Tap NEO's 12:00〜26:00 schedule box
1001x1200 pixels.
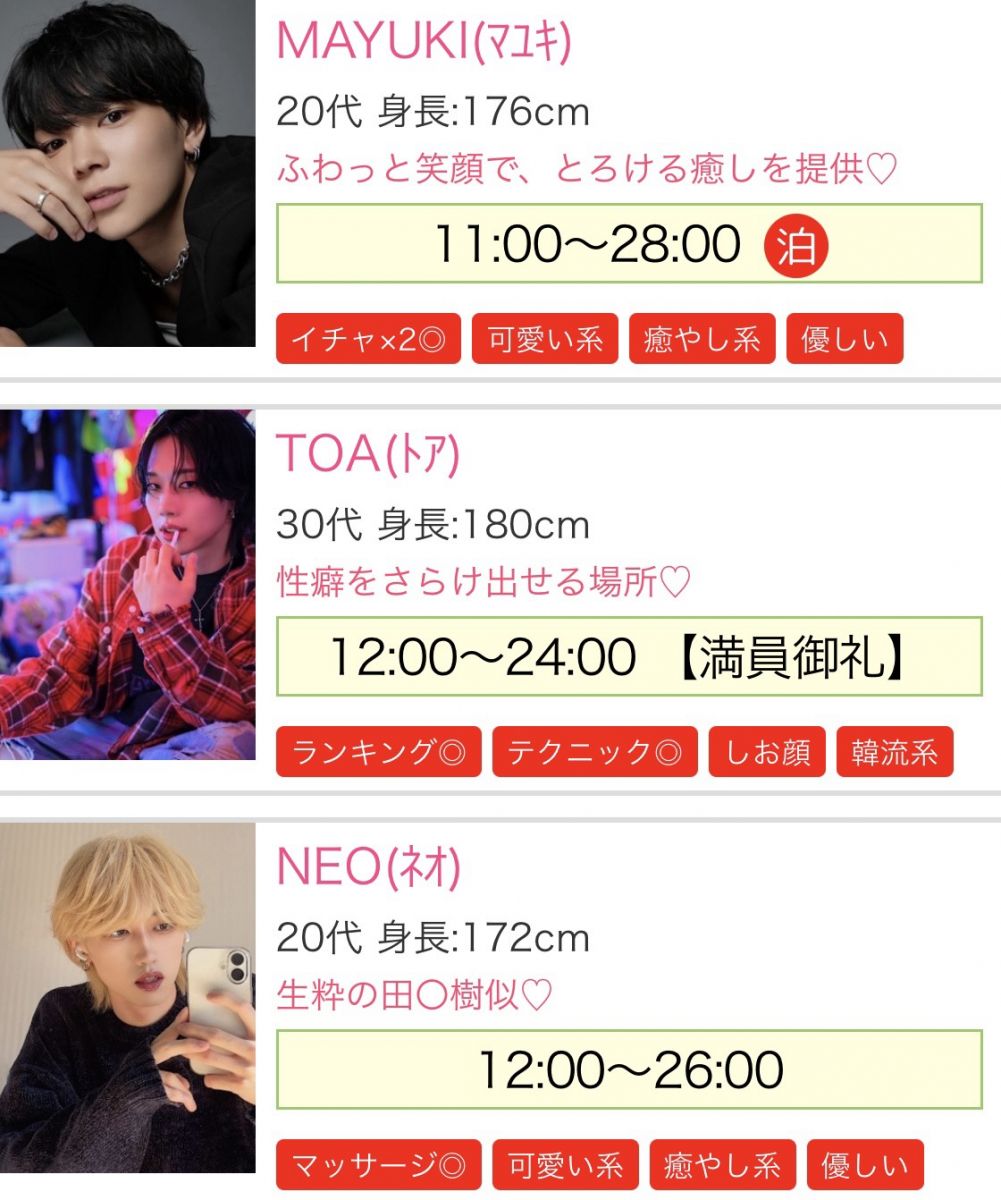tap(629, 1070)
